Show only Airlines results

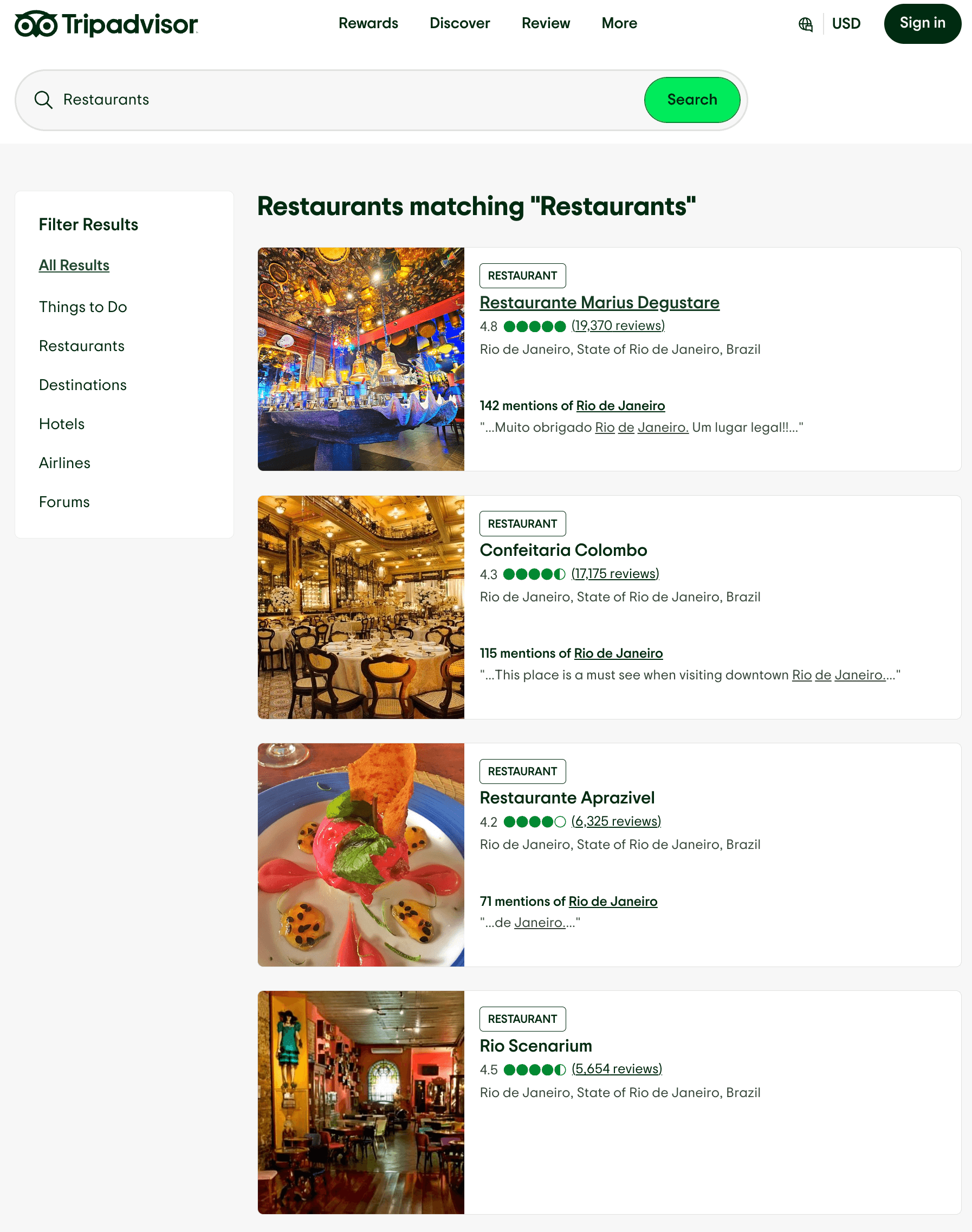(64, 463)
